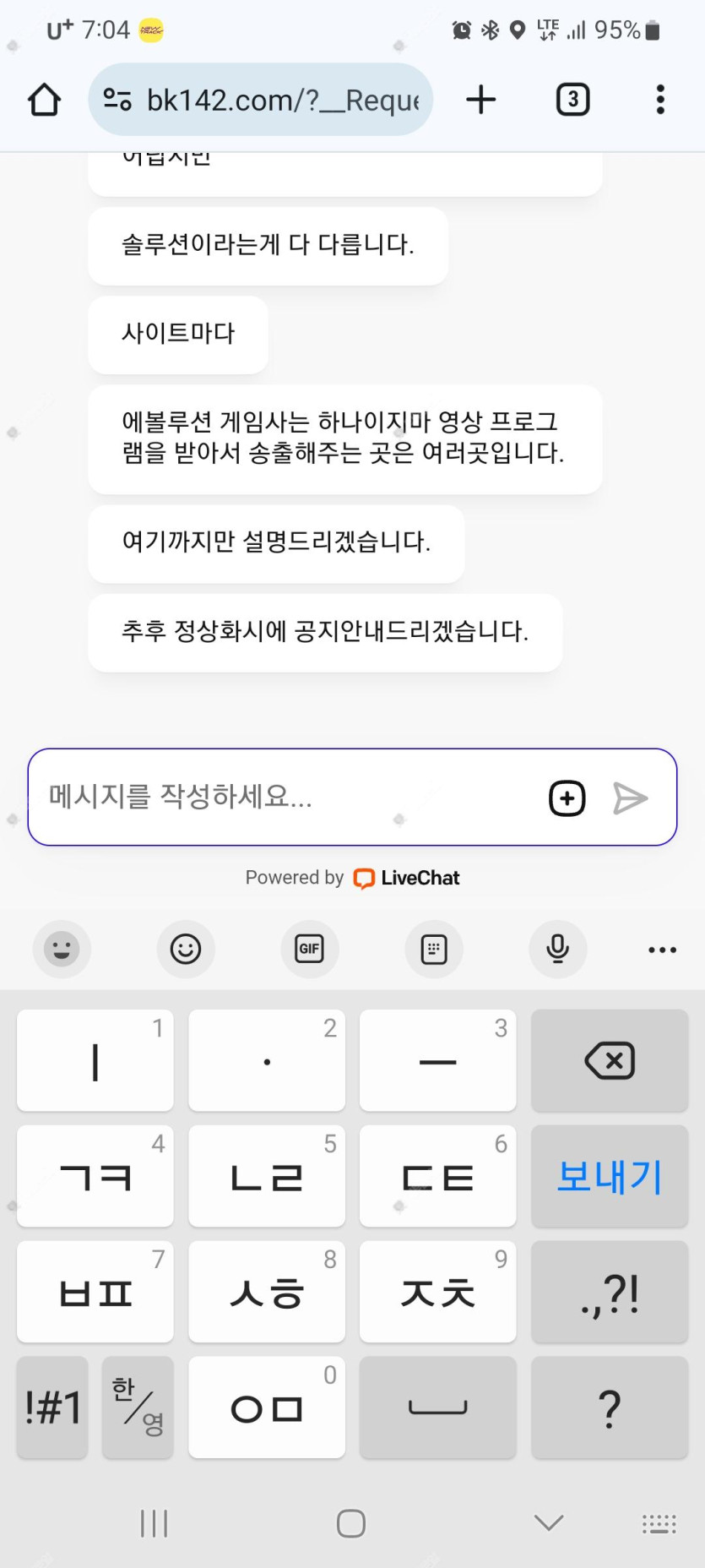Tap the backspace key
Image resolution: width=705 pixels, height=1568 pixels.
coord(609,1060)
